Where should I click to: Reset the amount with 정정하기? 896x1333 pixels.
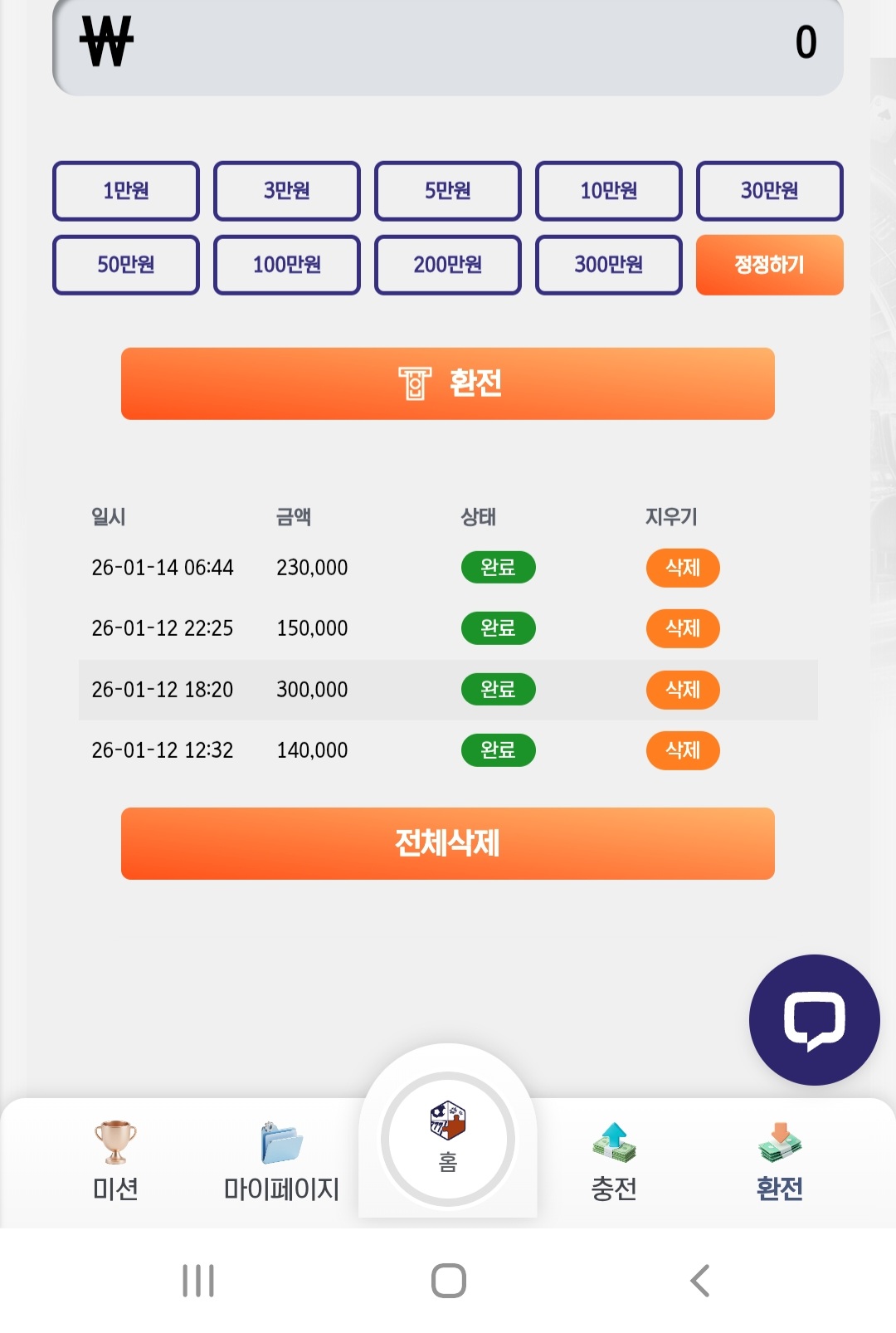pyautogui.click(x=769, y=265)
